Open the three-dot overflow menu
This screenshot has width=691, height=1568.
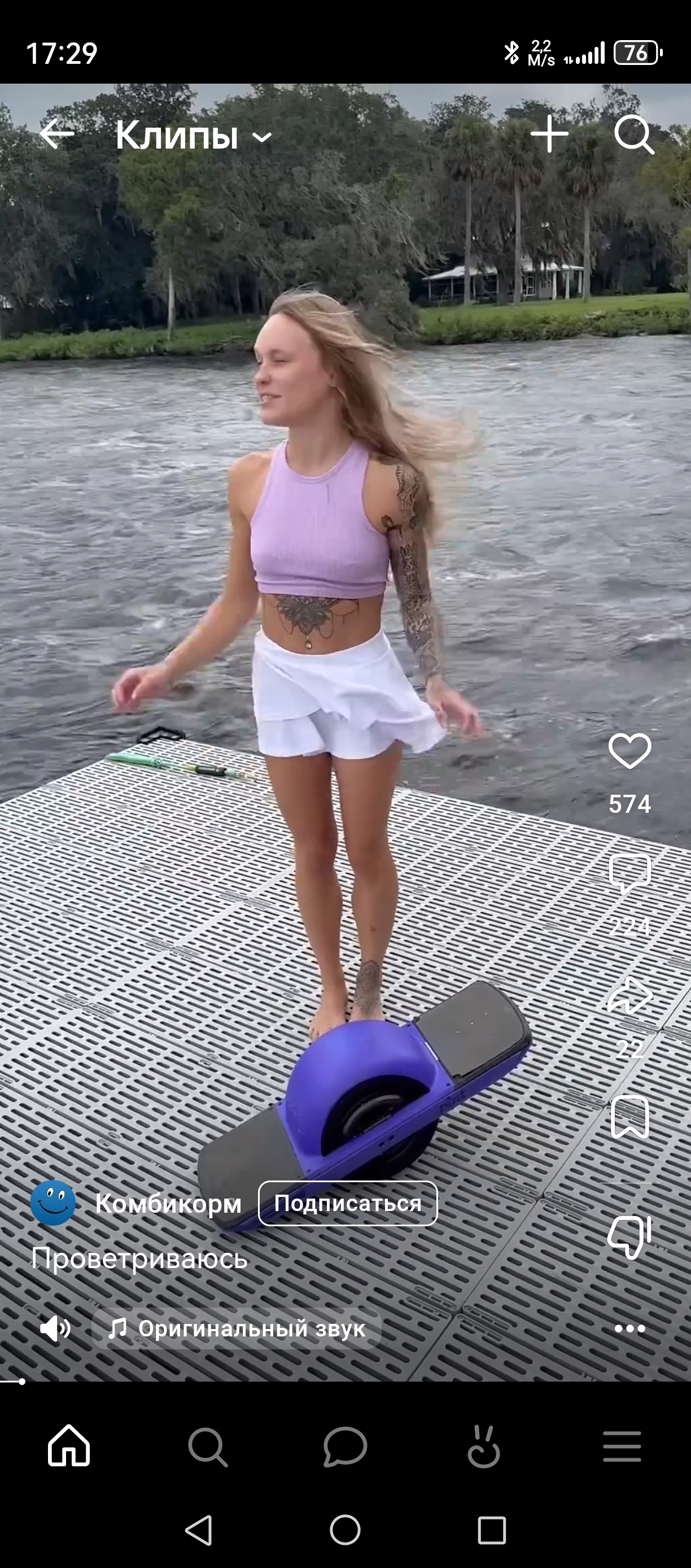pos(629,1329)
